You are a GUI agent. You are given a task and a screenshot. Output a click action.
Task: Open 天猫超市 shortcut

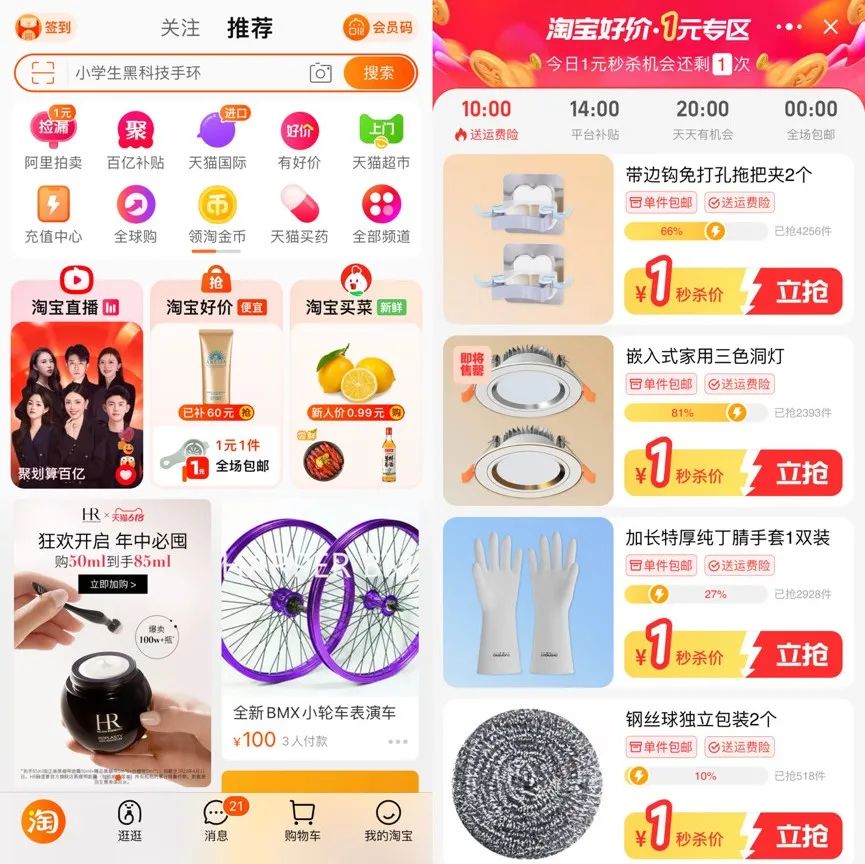point(380,140)
